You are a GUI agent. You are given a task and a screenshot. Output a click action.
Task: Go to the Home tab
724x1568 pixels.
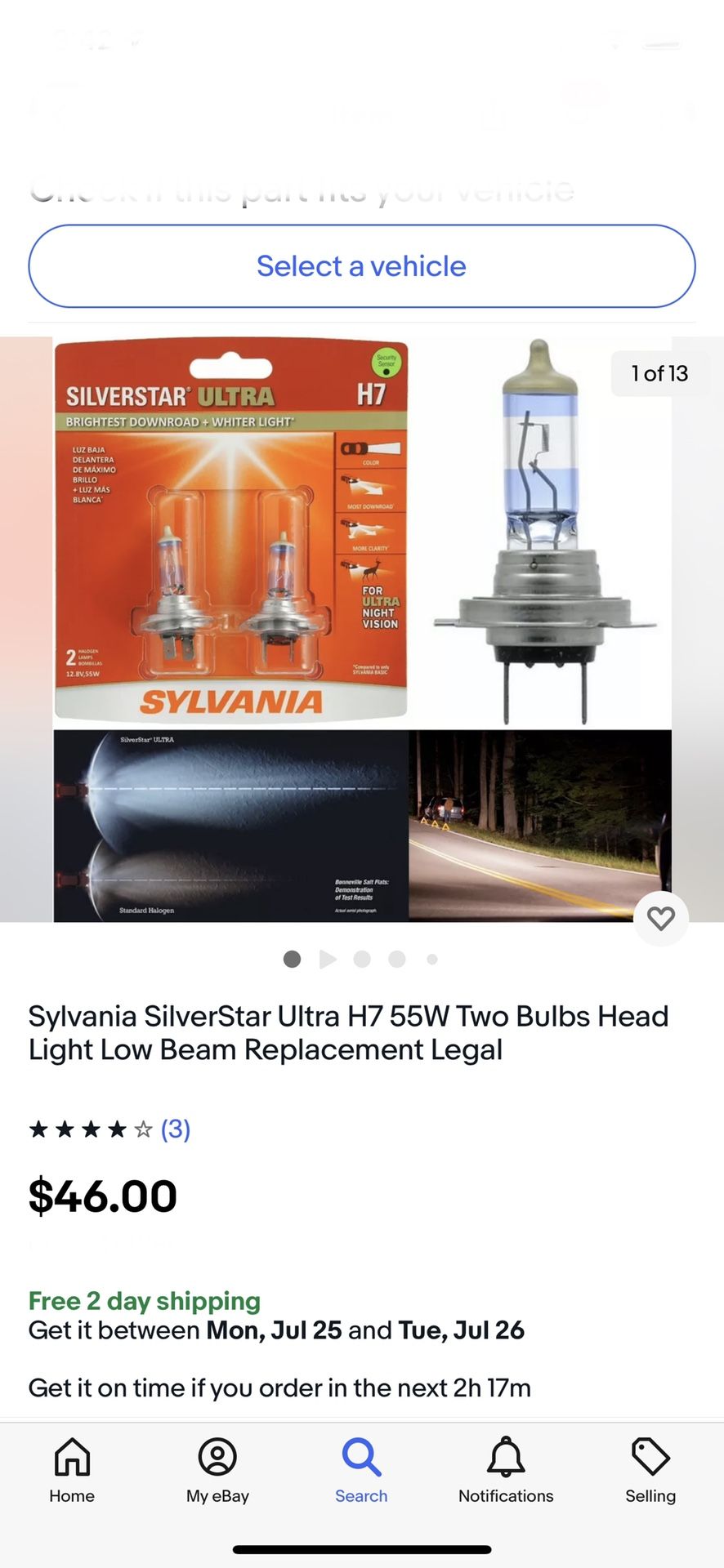(72, 1472)
